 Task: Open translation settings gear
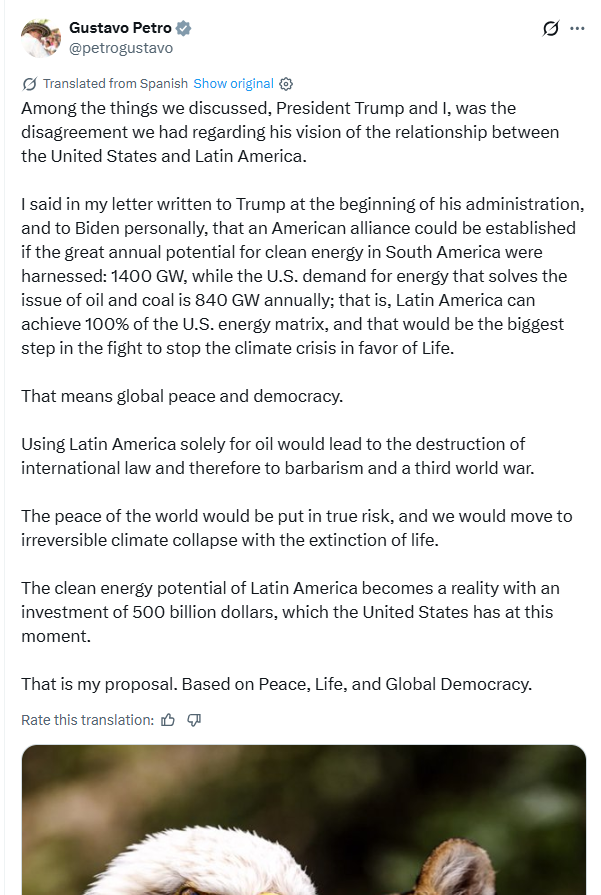286,84
